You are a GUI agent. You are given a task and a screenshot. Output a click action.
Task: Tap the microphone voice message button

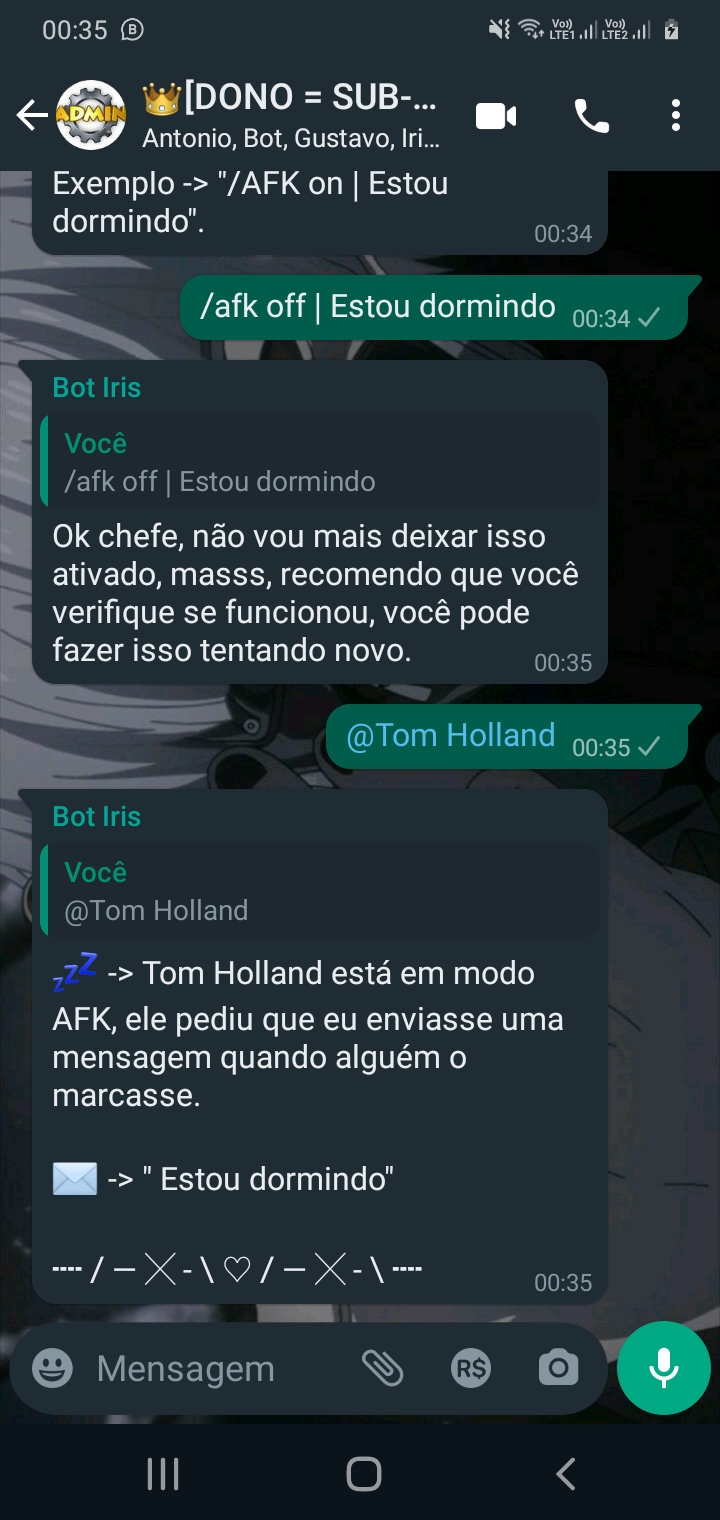point(664,1368)
